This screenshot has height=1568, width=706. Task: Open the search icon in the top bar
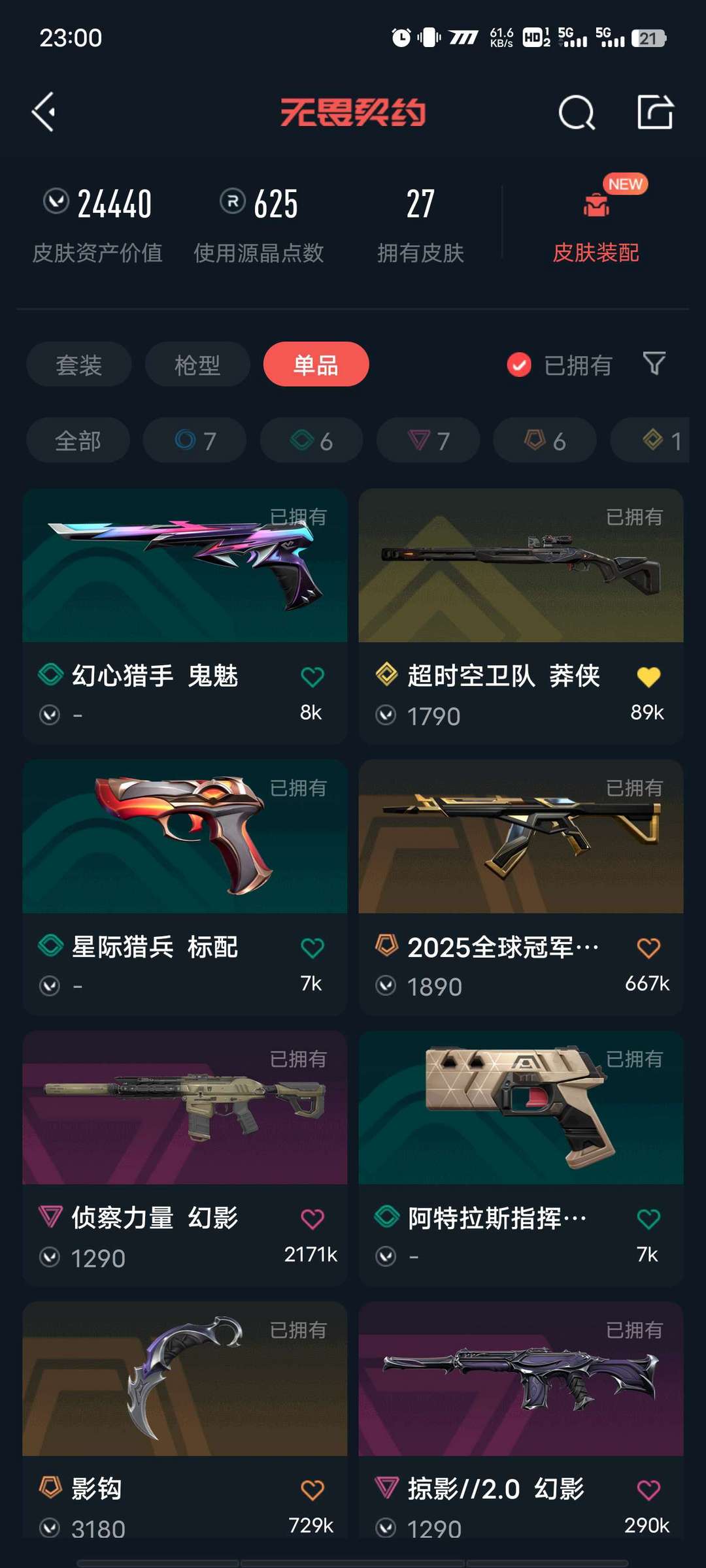pos(577,111)
